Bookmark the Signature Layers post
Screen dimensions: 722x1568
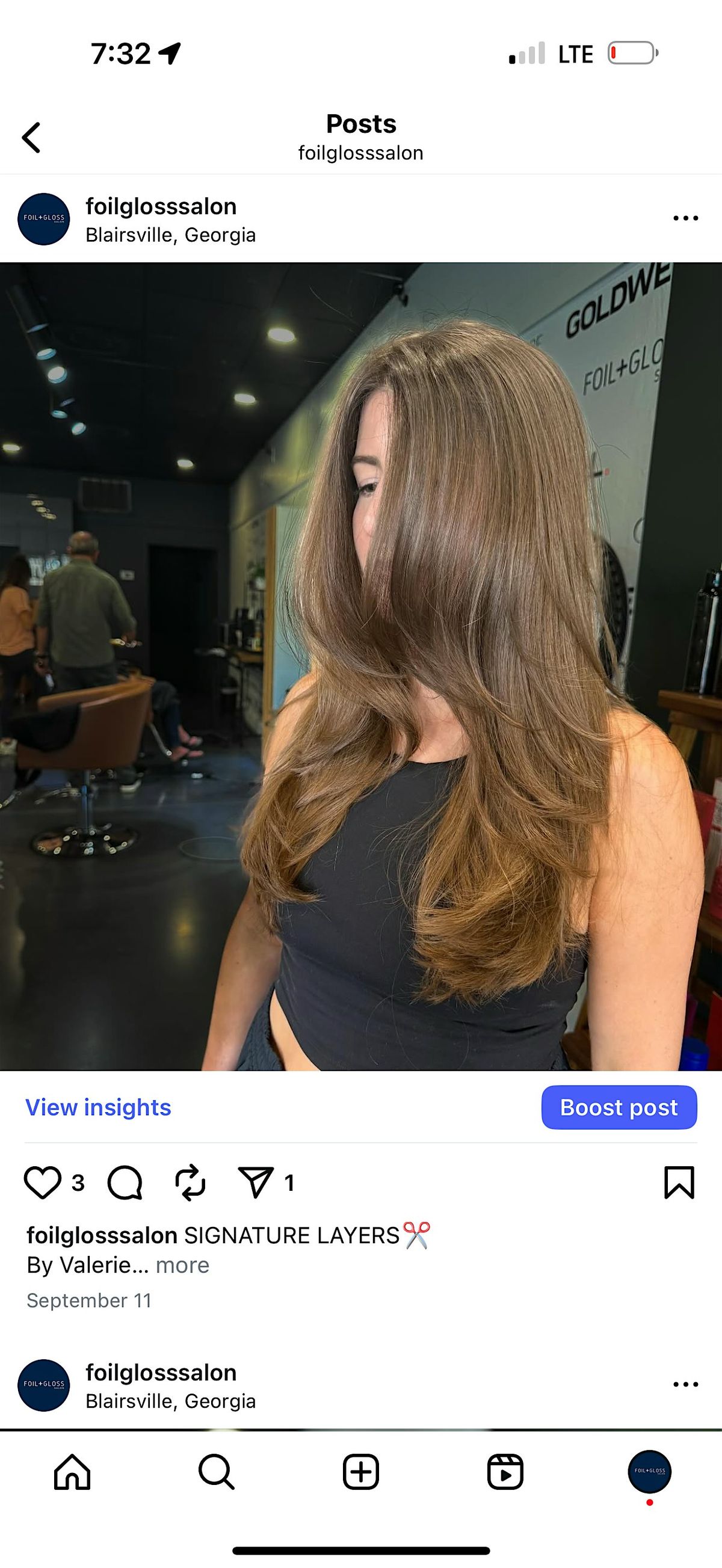679,1182
